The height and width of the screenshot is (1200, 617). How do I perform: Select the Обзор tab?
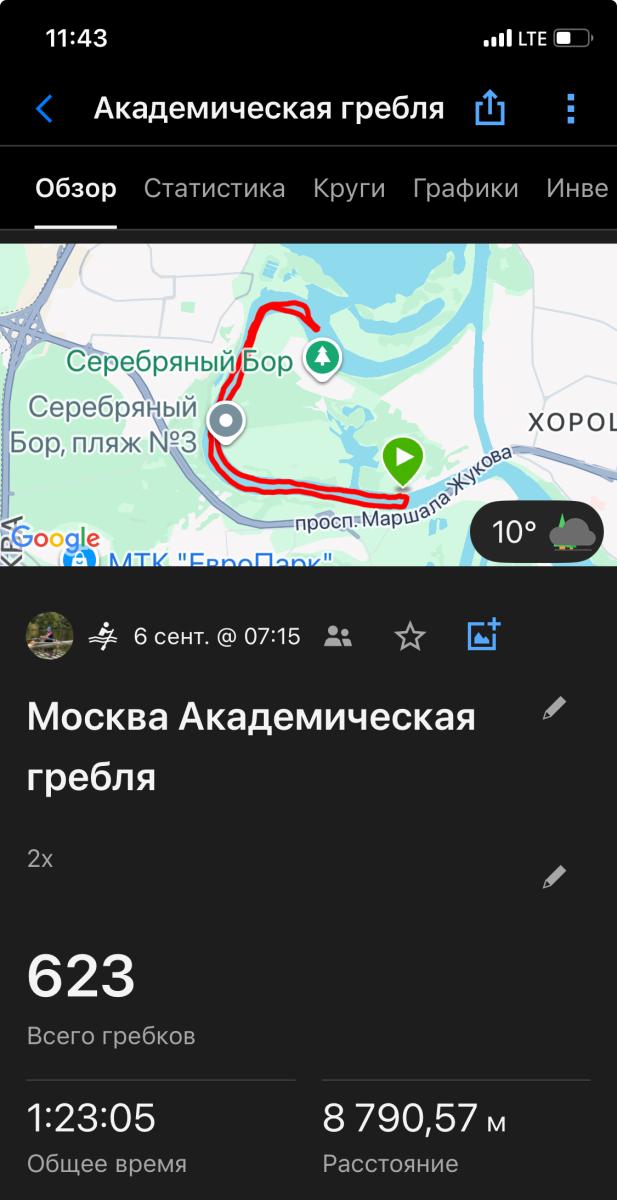coord(76,188)
